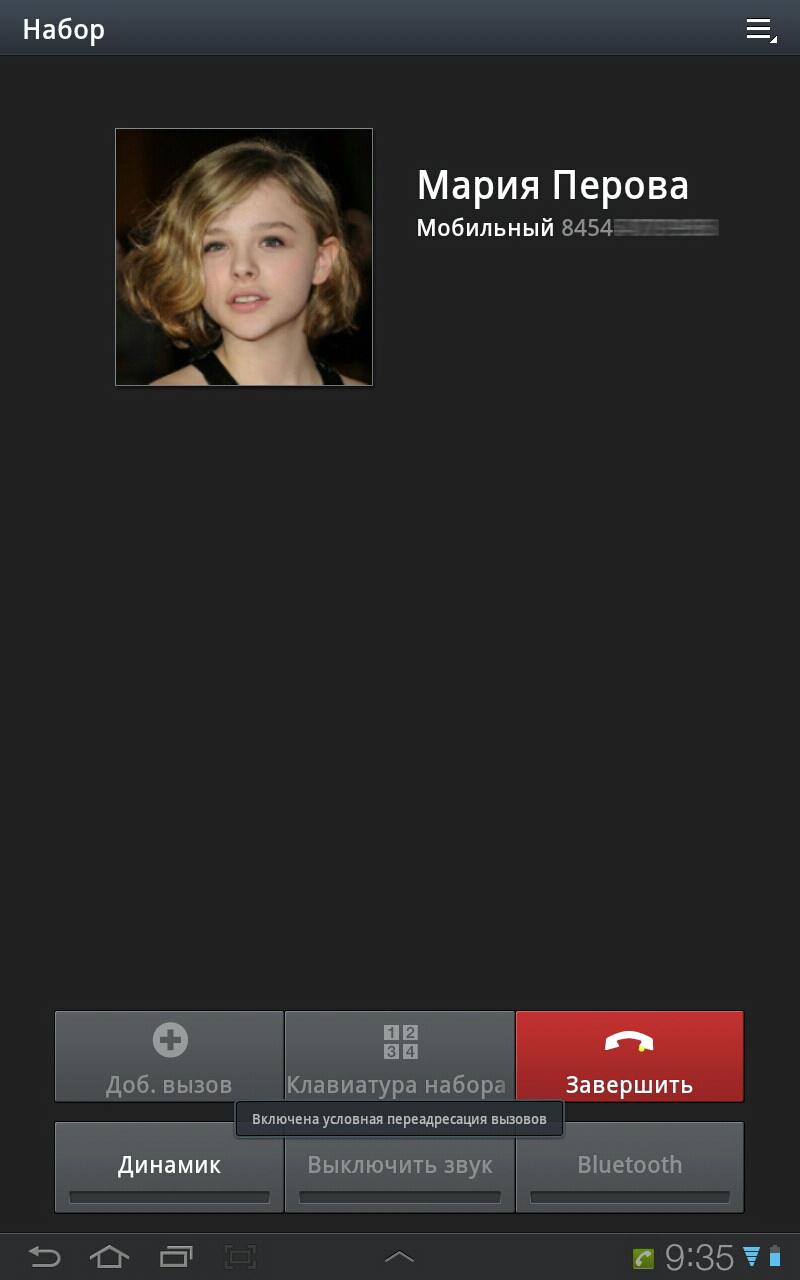Take a screenshot with capture icon

pyautogui.click(x=240, y=1256)
